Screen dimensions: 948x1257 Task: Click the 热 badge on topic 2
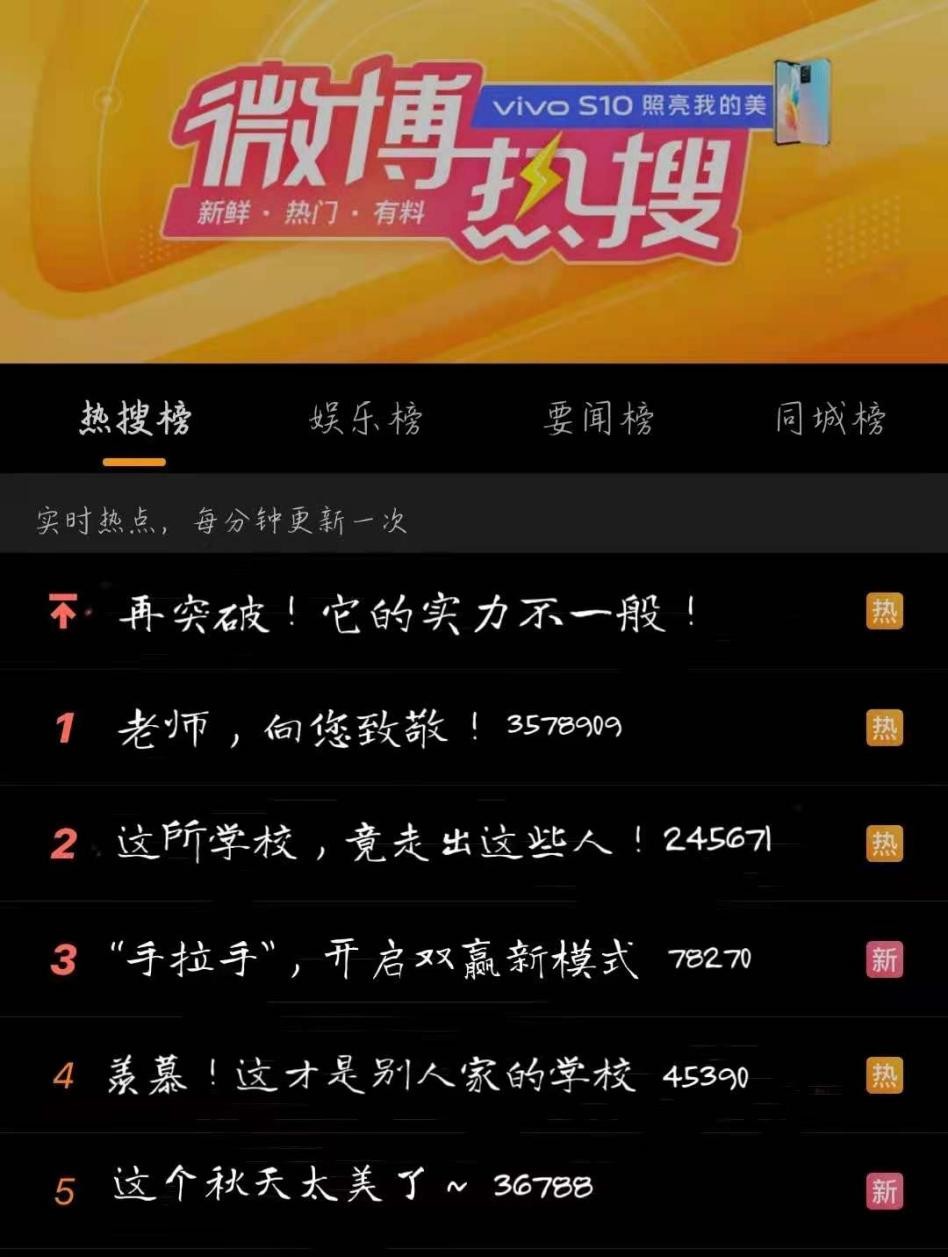[885, 842]
